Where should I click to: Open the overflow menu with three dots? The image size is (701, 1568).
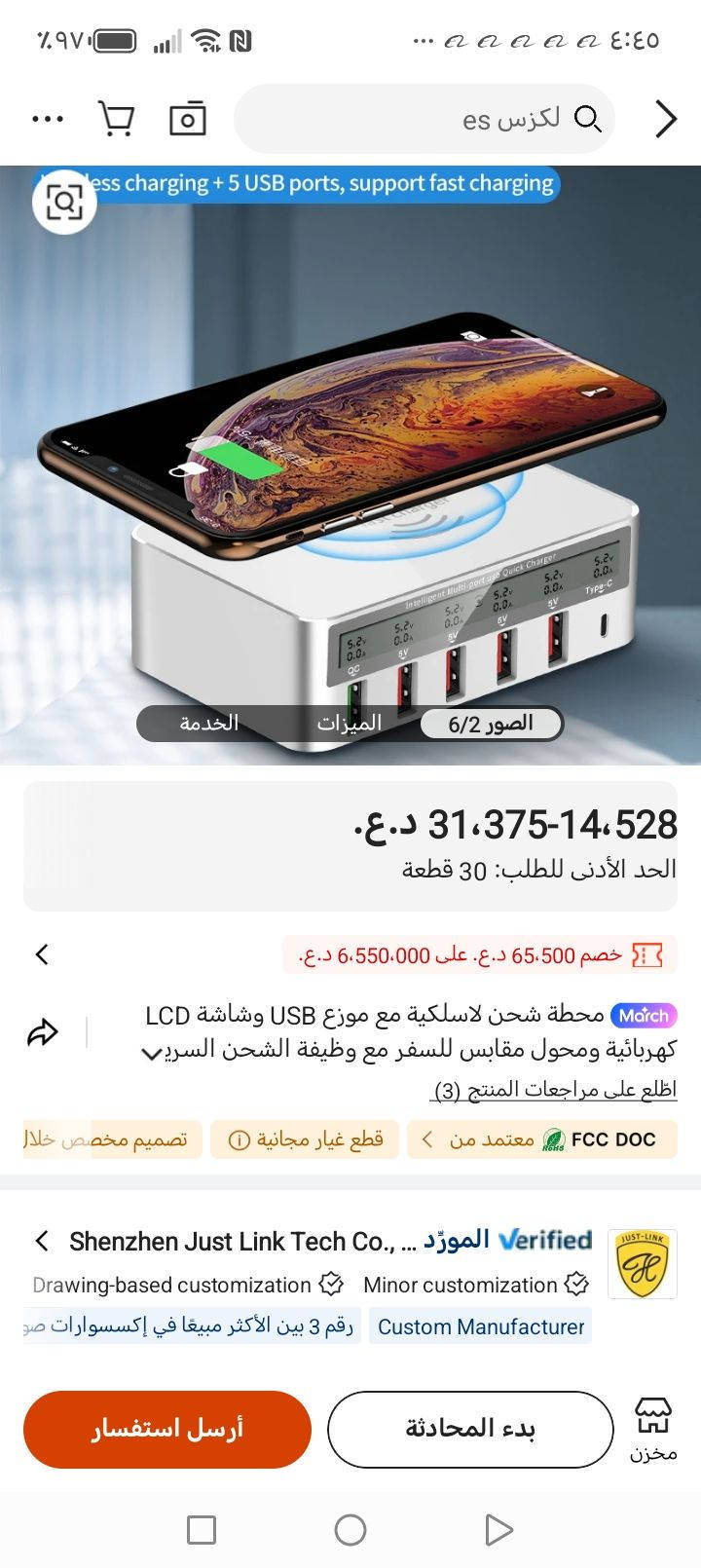click(48, 120)
